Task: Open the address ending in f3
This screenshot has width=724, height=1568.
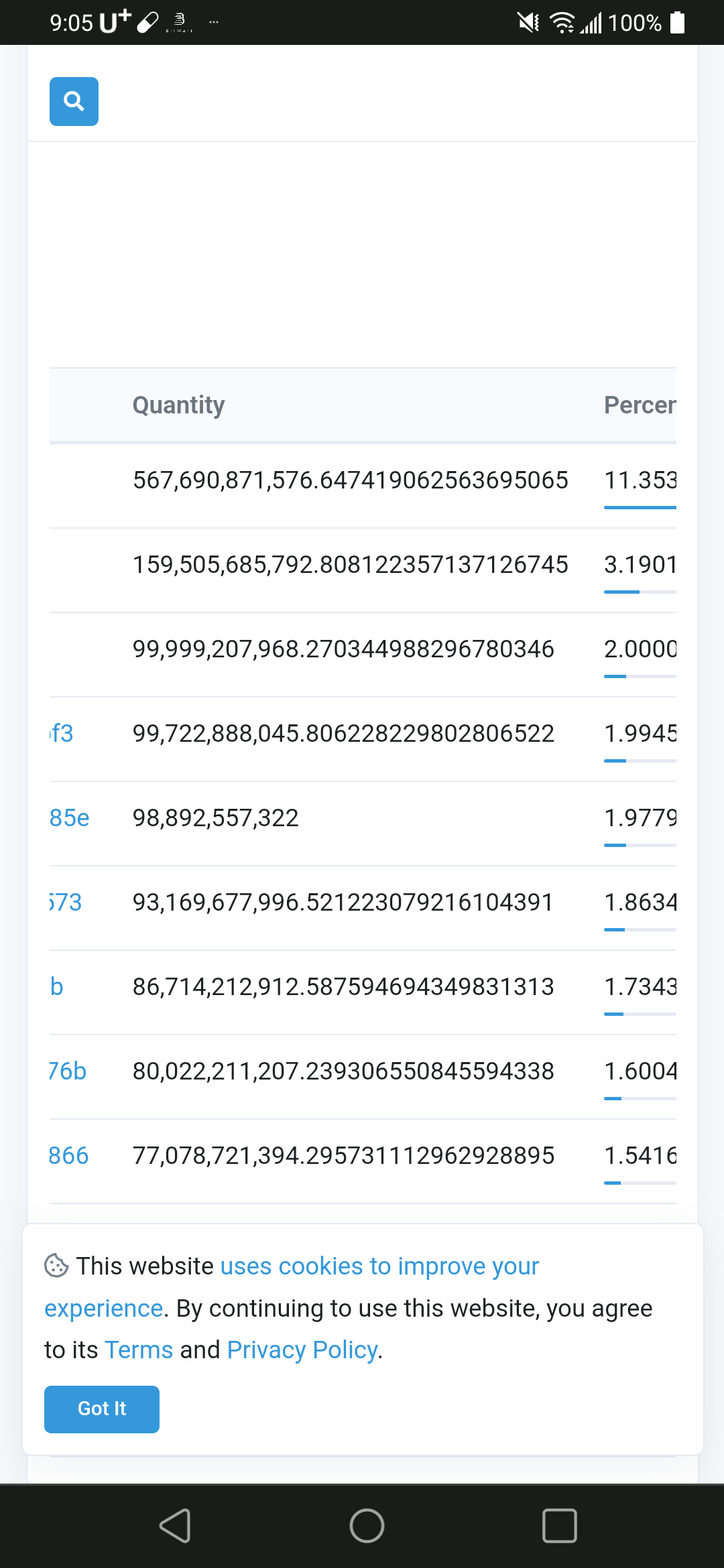Action: point(62,733)
